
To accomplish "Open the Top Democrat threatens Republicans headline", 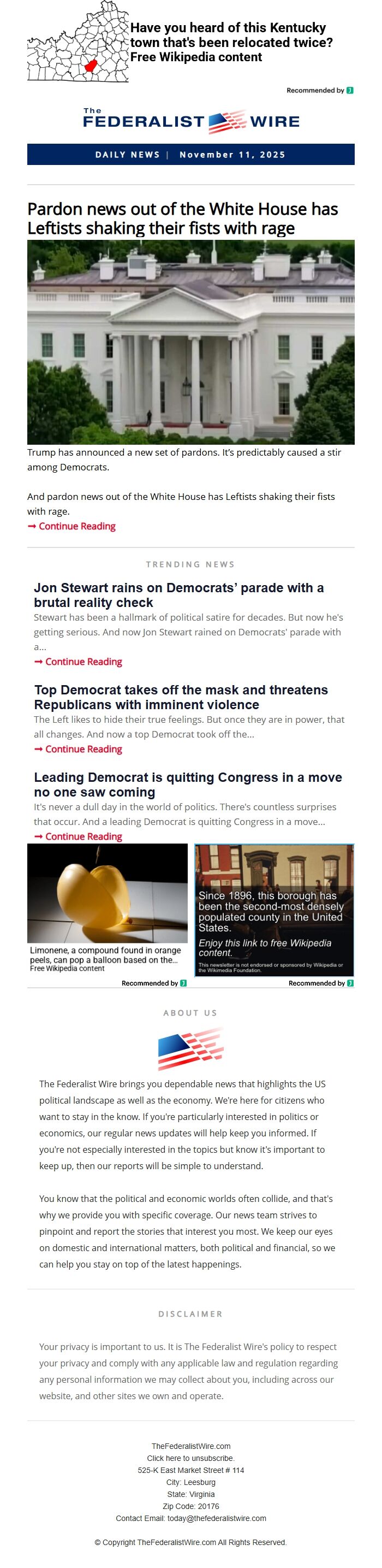I will point(181,698).
